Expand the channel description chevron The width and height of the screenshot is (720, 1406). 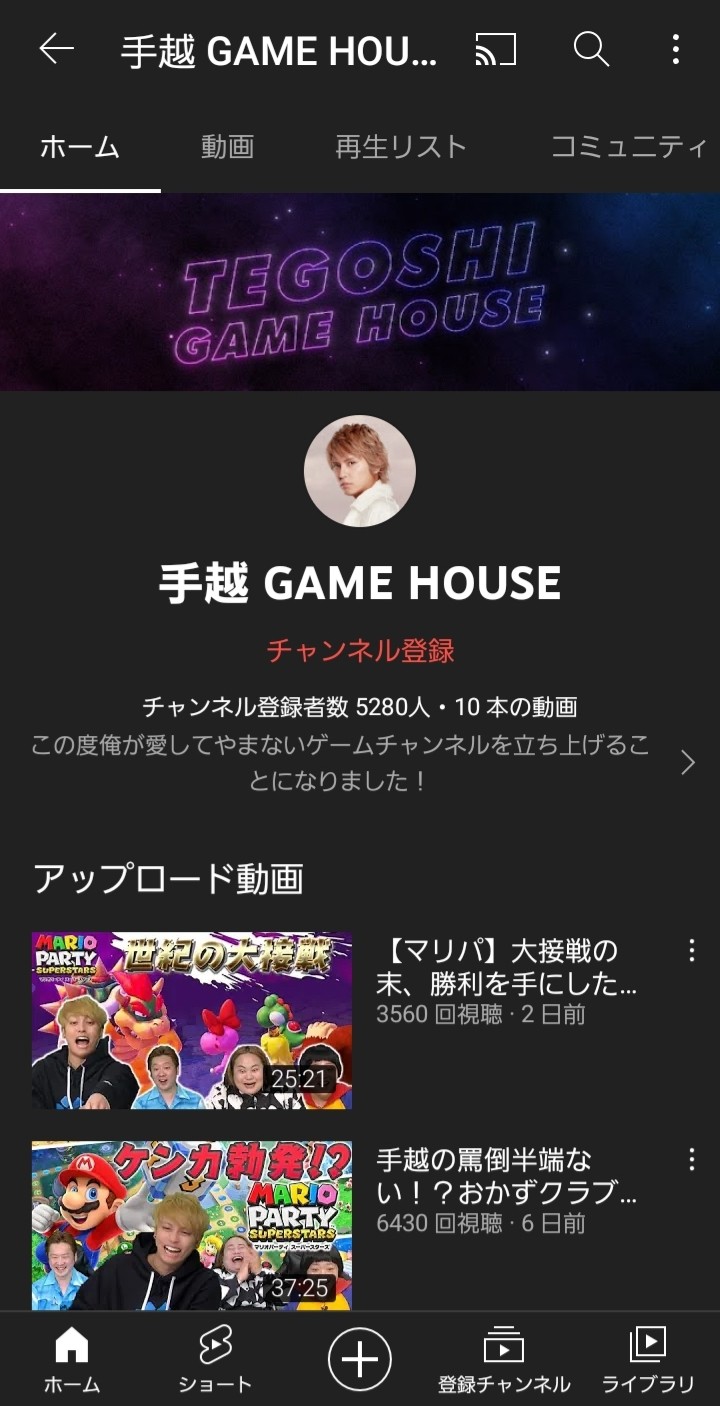[x=687, y=763]
